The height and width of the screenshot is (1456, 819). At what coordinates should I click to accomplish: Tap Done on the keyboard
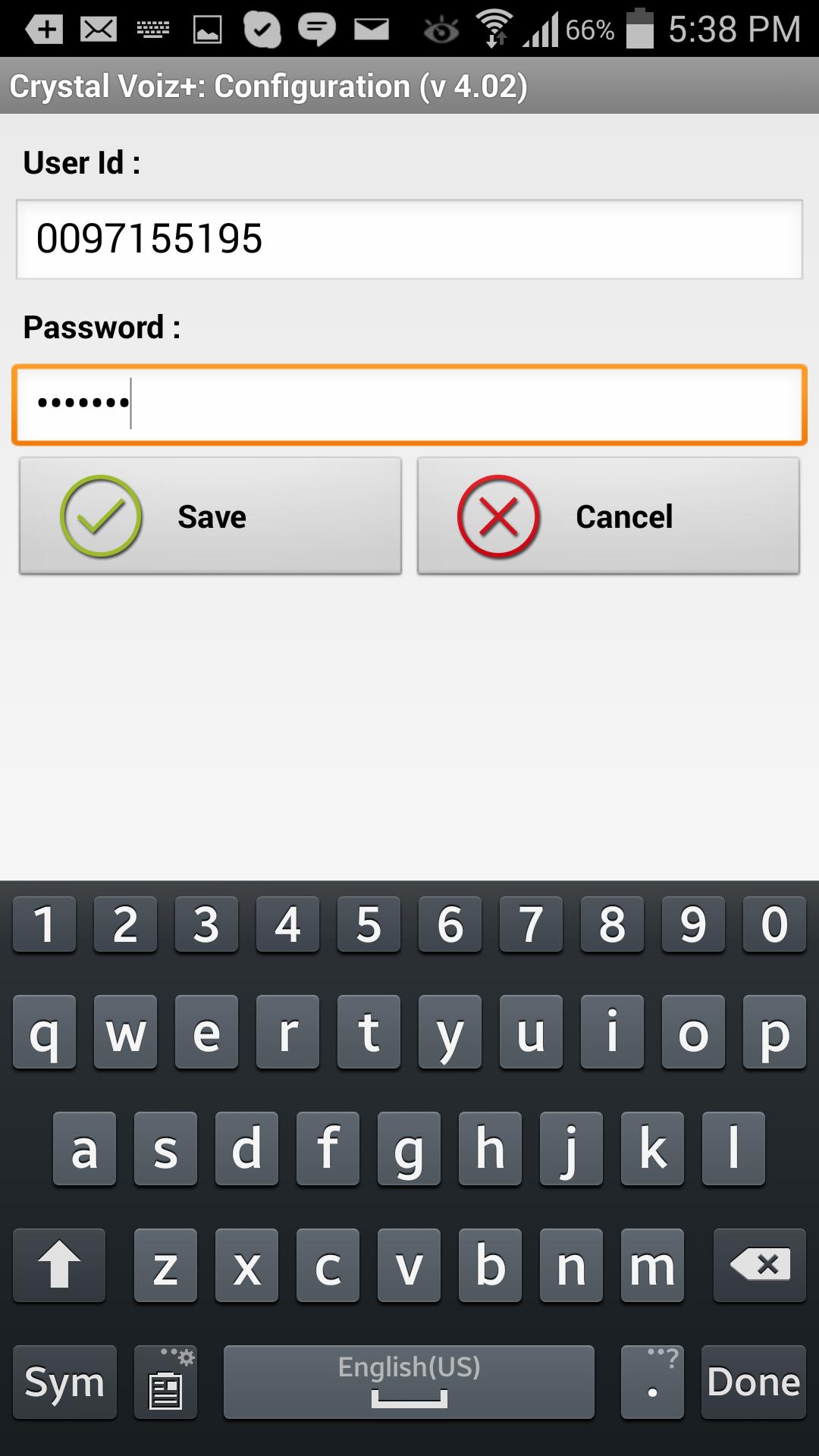click(753, 1382)
